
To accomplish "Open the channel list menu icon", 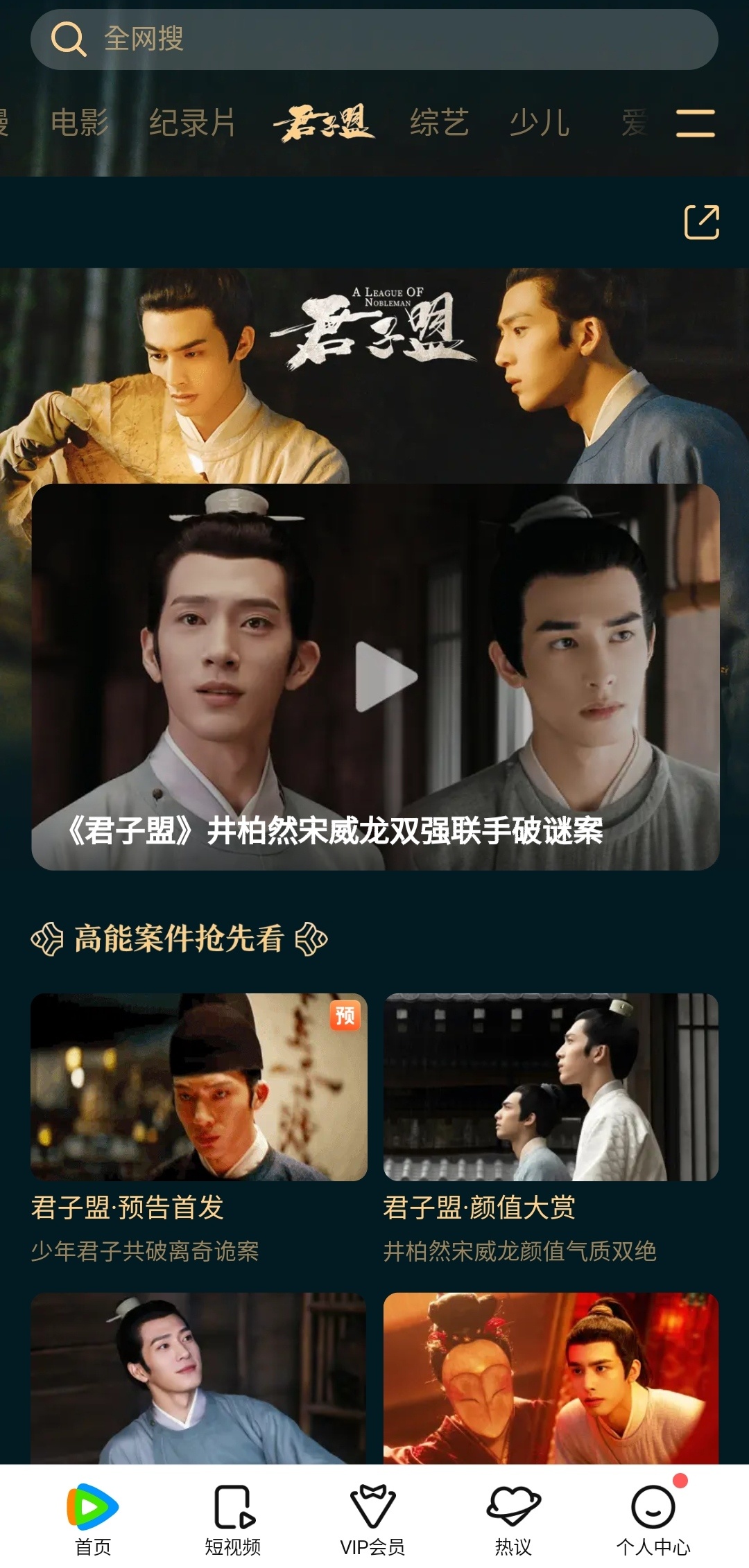I will [696, 123].
